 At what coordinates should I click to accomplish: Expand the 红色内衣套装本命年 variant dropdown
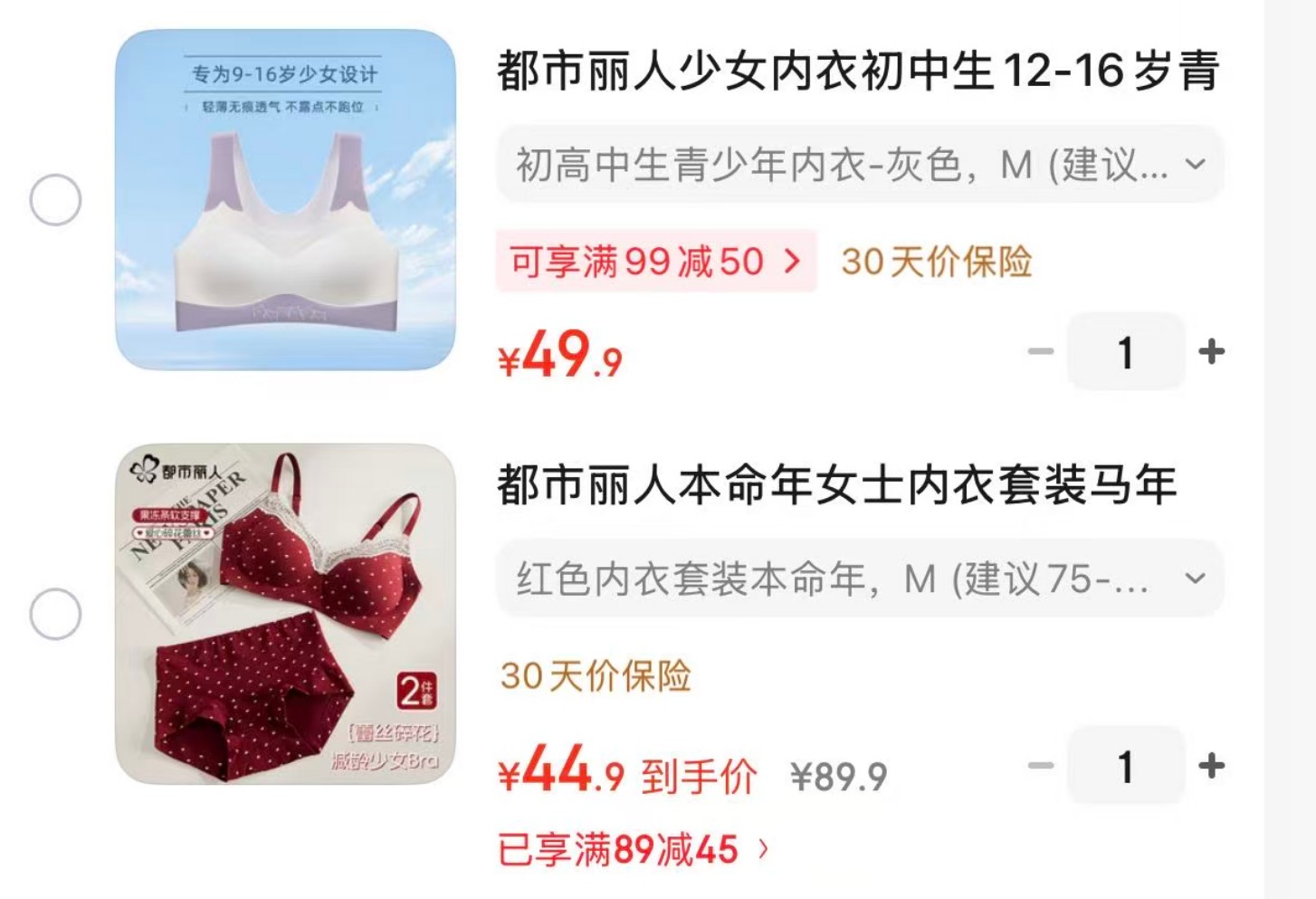[860, 579]
